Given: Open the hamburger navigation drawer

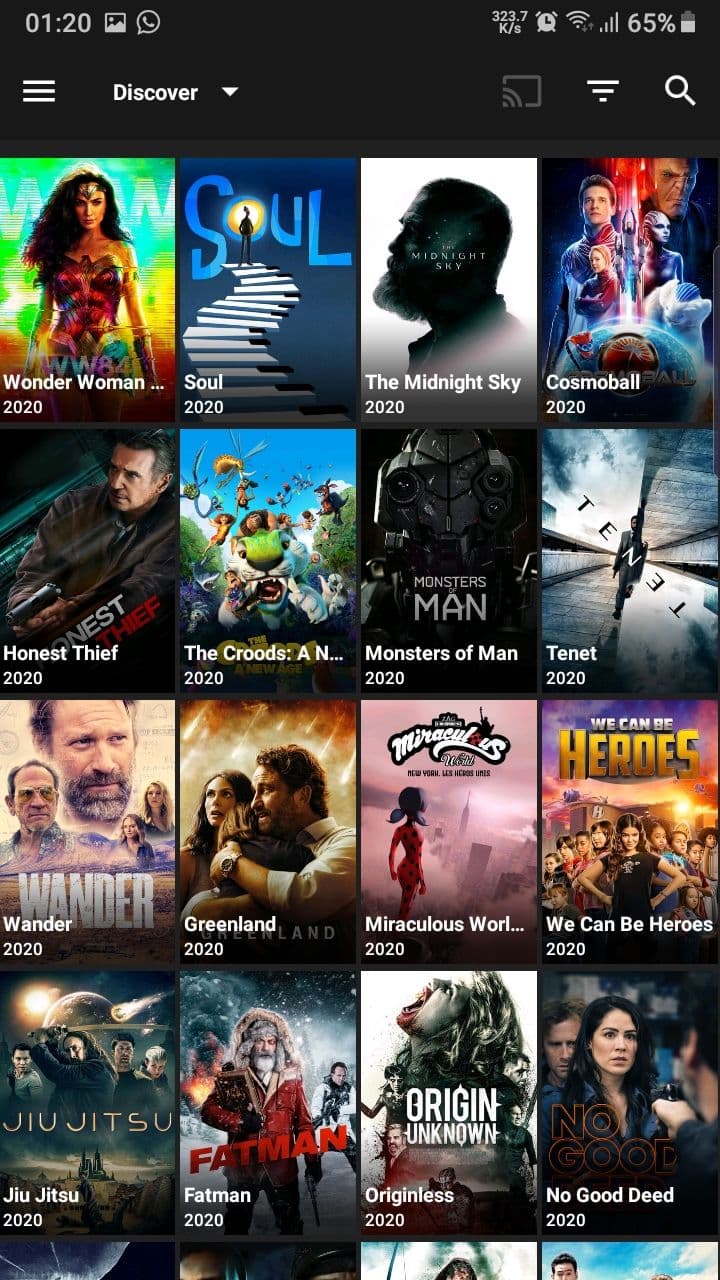Looking at the screenshot, I should (x=39, y=92).
